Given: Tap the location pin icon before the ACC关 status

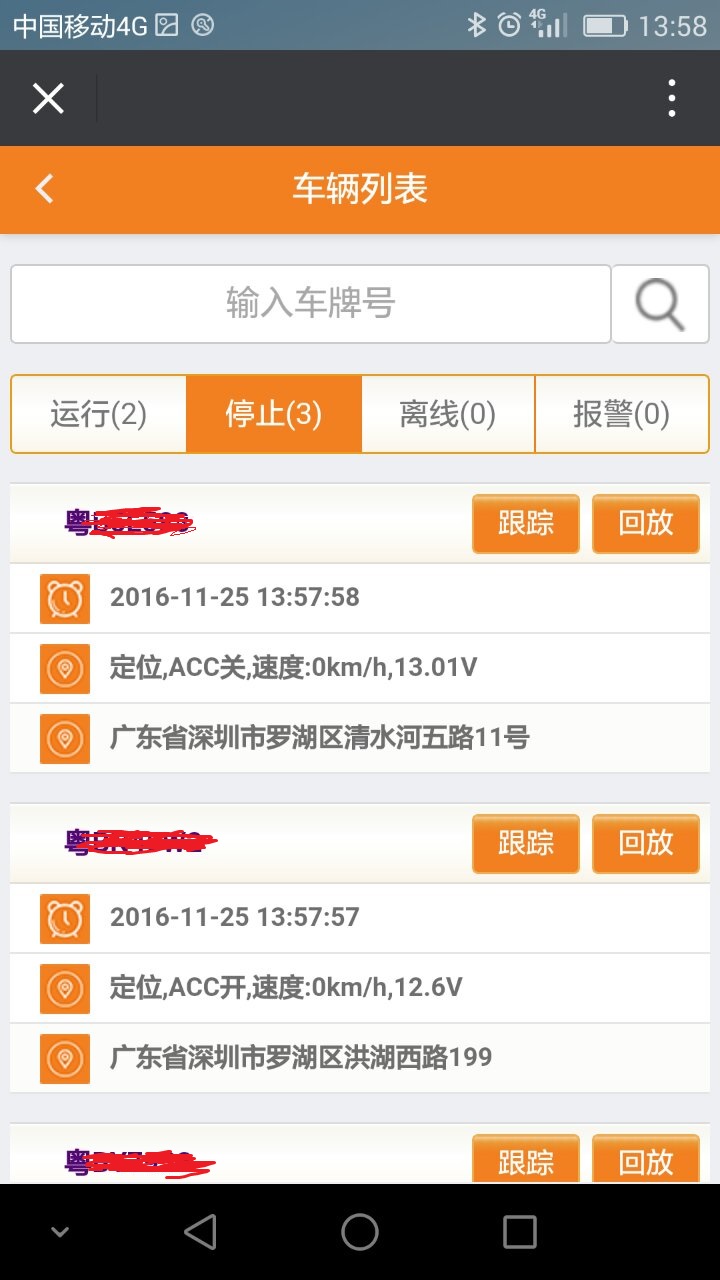Looking at the screenshot, I should point(64,667).
